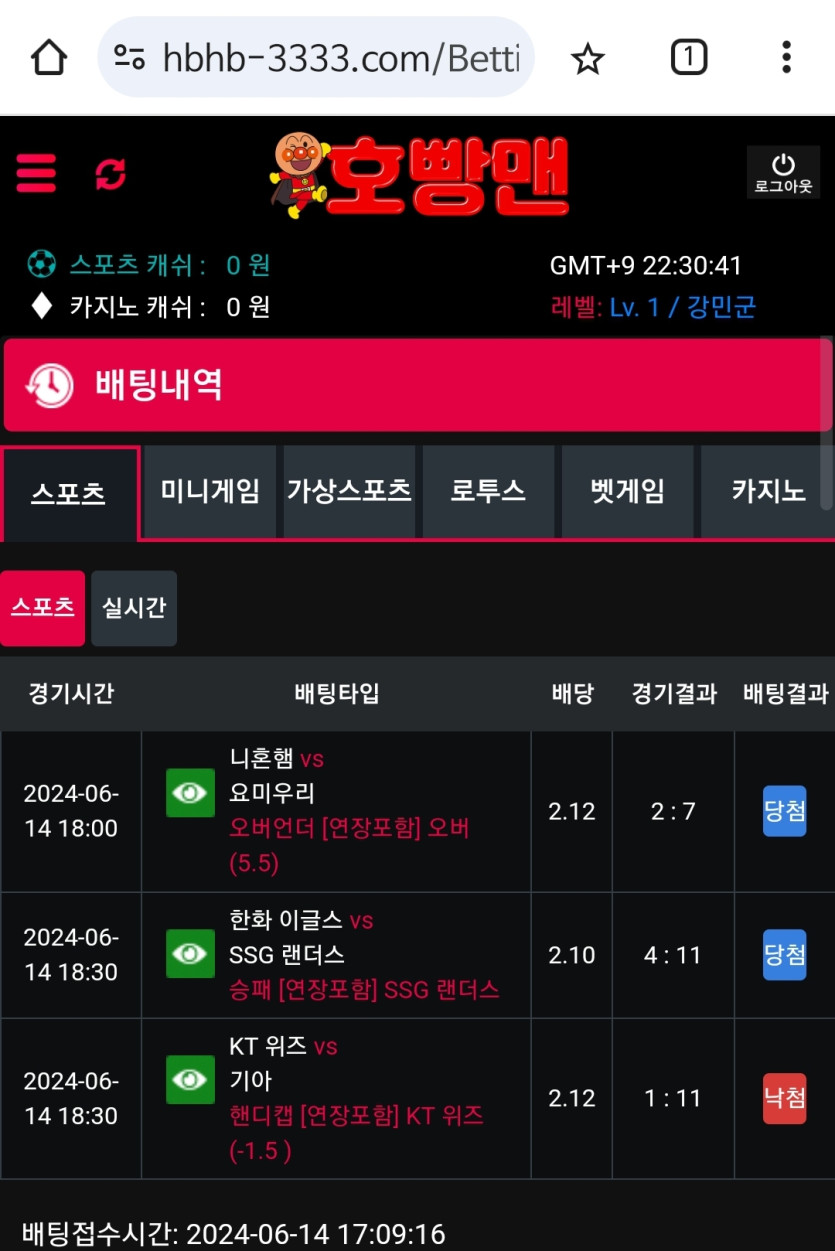Open the hamburger menu
The image size is (835, 1251).
(37, 174)
